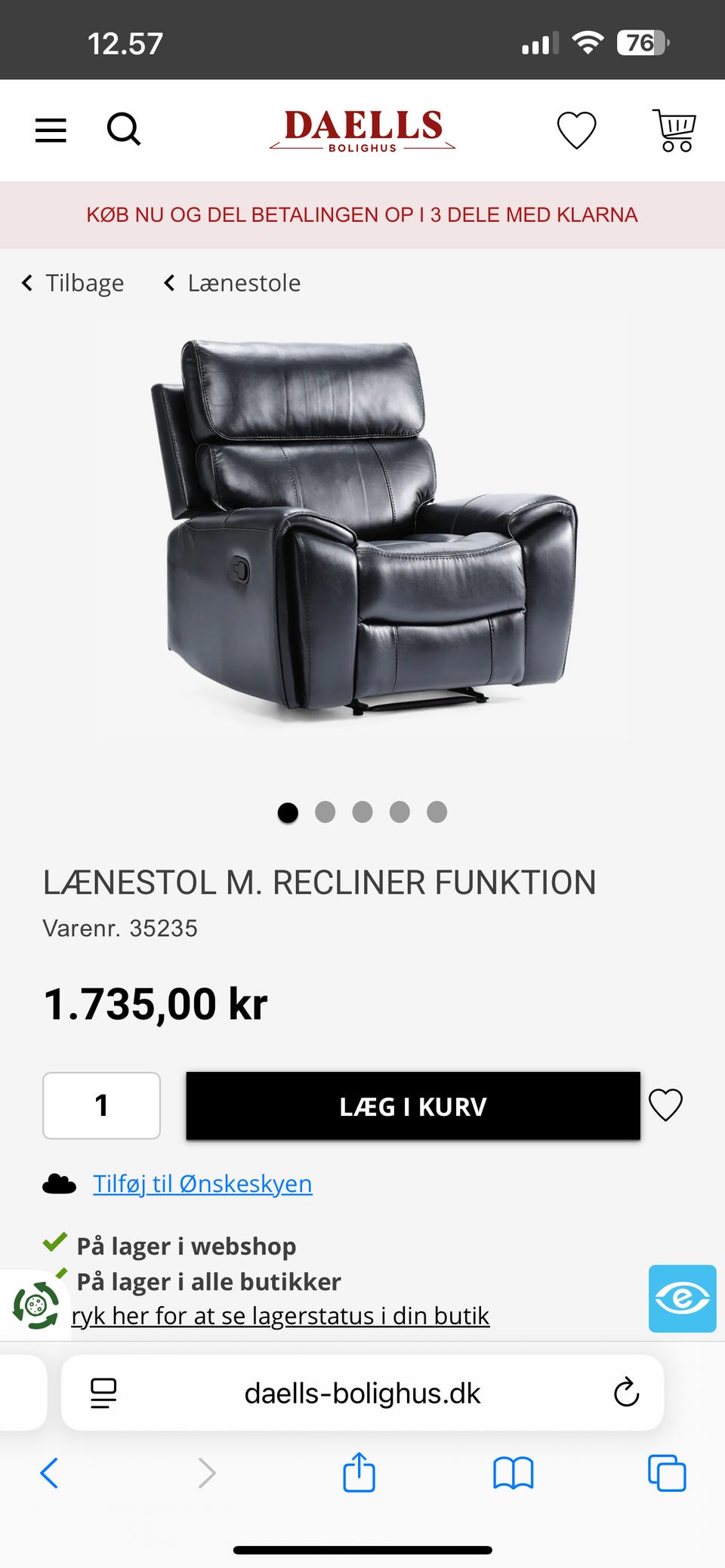Open the recliner product image
The image size is (725, 1568).
(363, 527)
